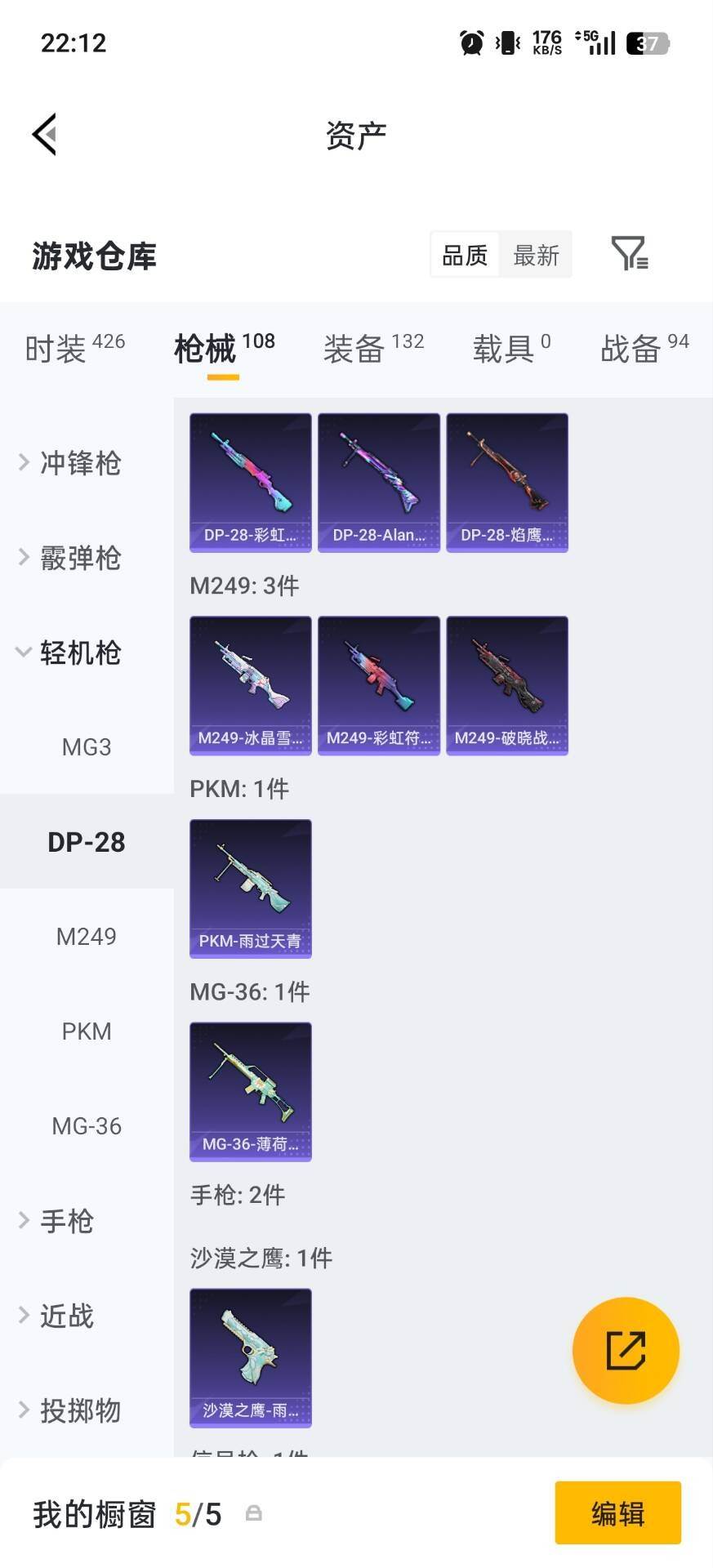Image resolution: width=713 pixels, height=1568 pixels.
Task: Collapse the 轻机枪 category
Action: coord(78,653)
